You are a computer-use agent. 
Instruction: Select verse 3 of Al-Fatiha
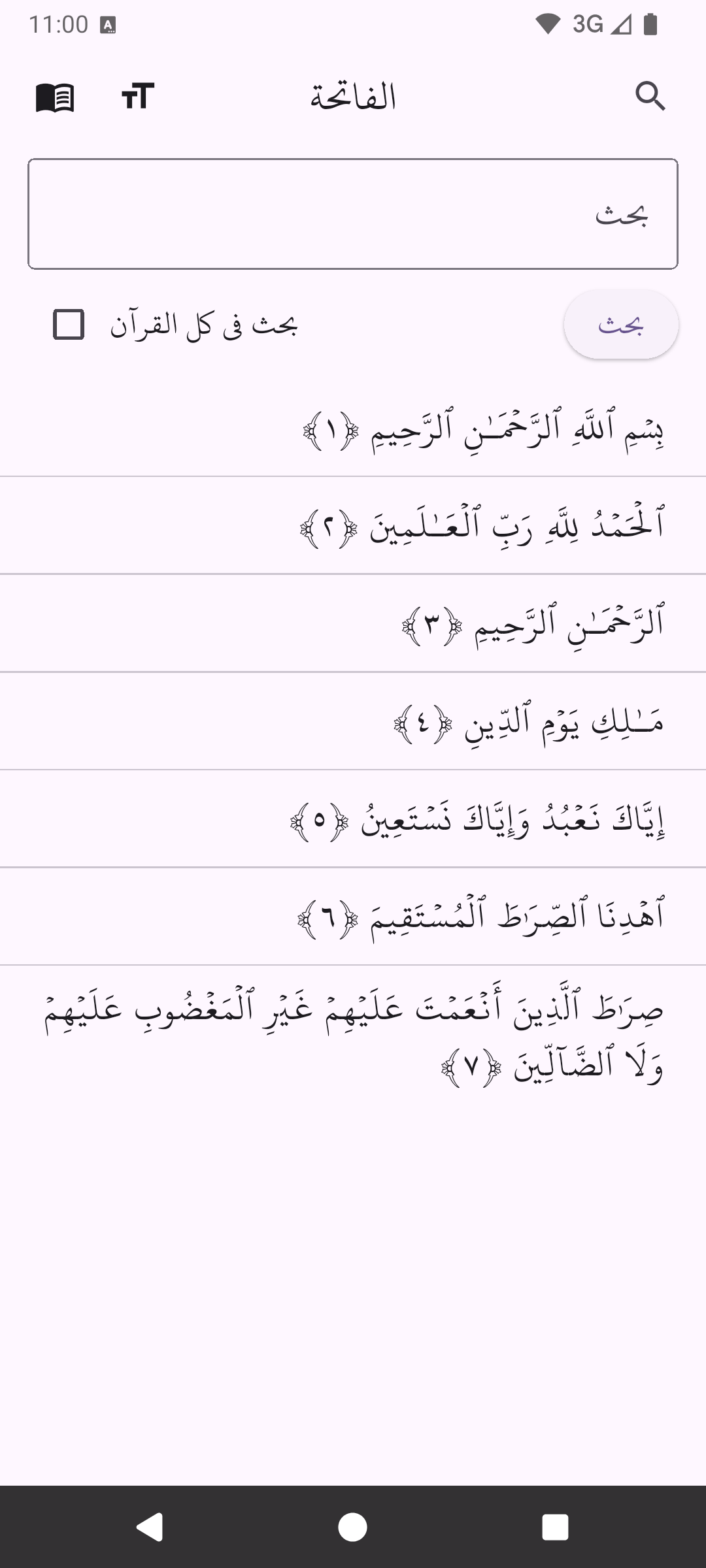click(x=533, y=624)
